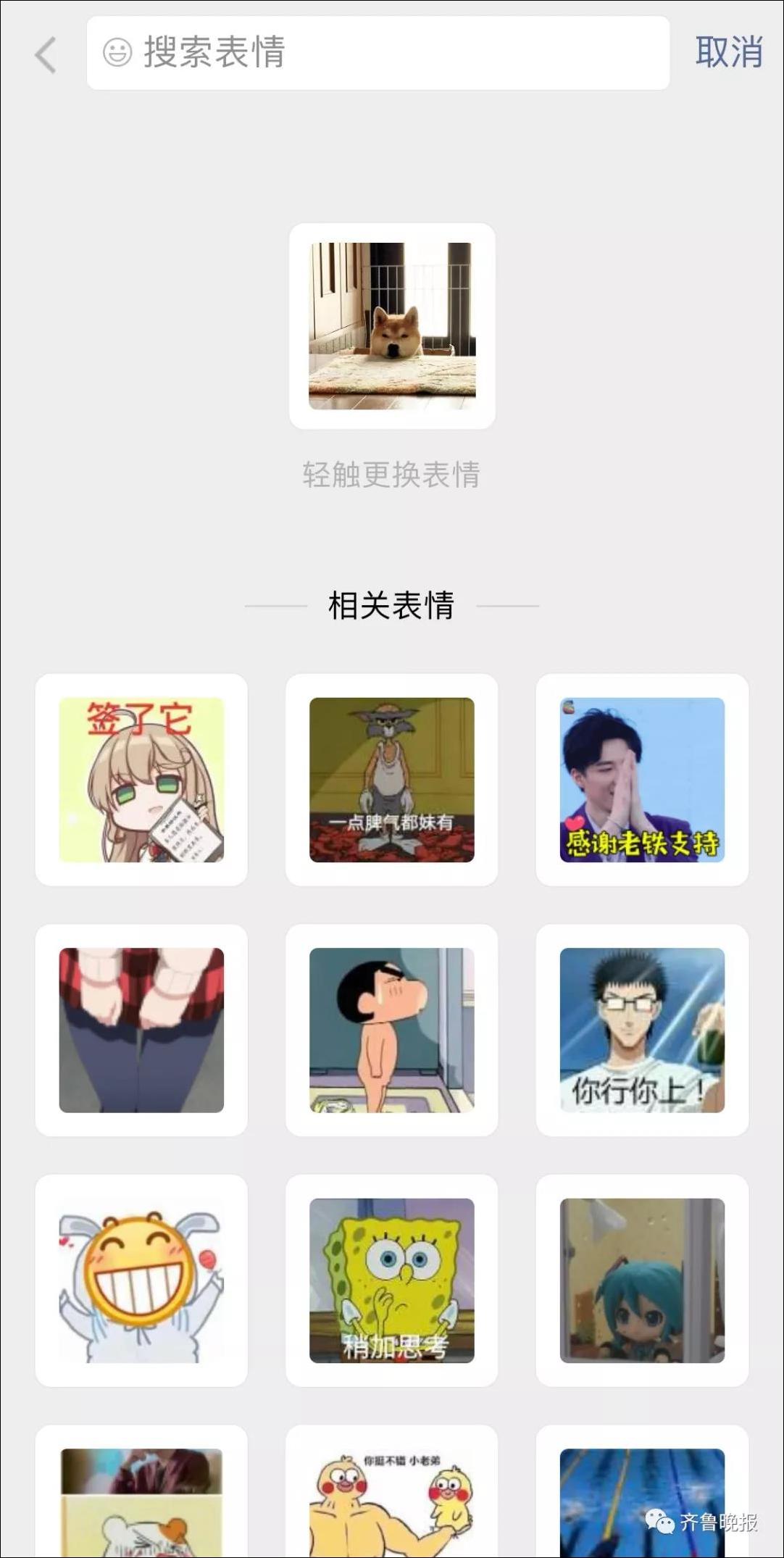Choose the SpongeBob 稍加思考 sticker
The width and height of the screenshot is (784, 1558).
(x=391, y=1280)
